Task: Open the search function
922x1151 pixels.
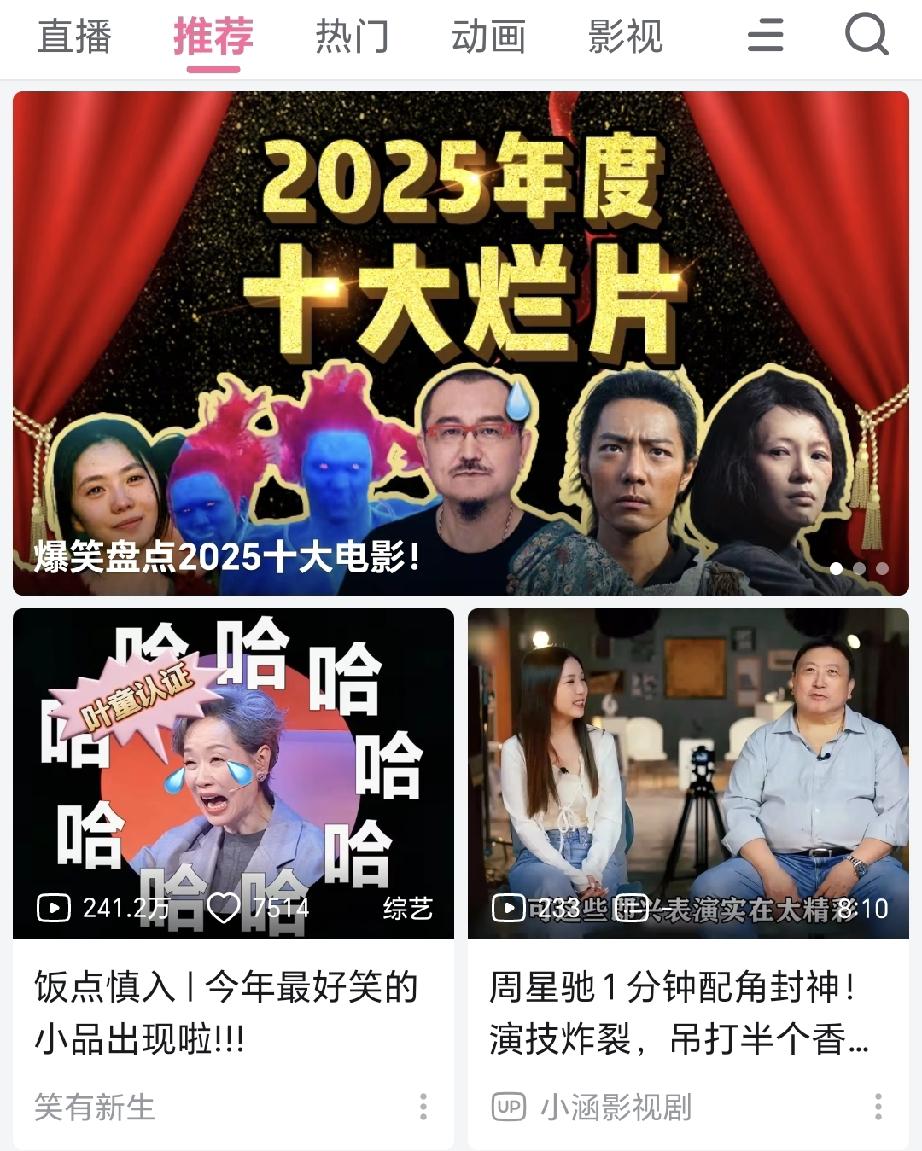Action: click(x=866, y=36)
